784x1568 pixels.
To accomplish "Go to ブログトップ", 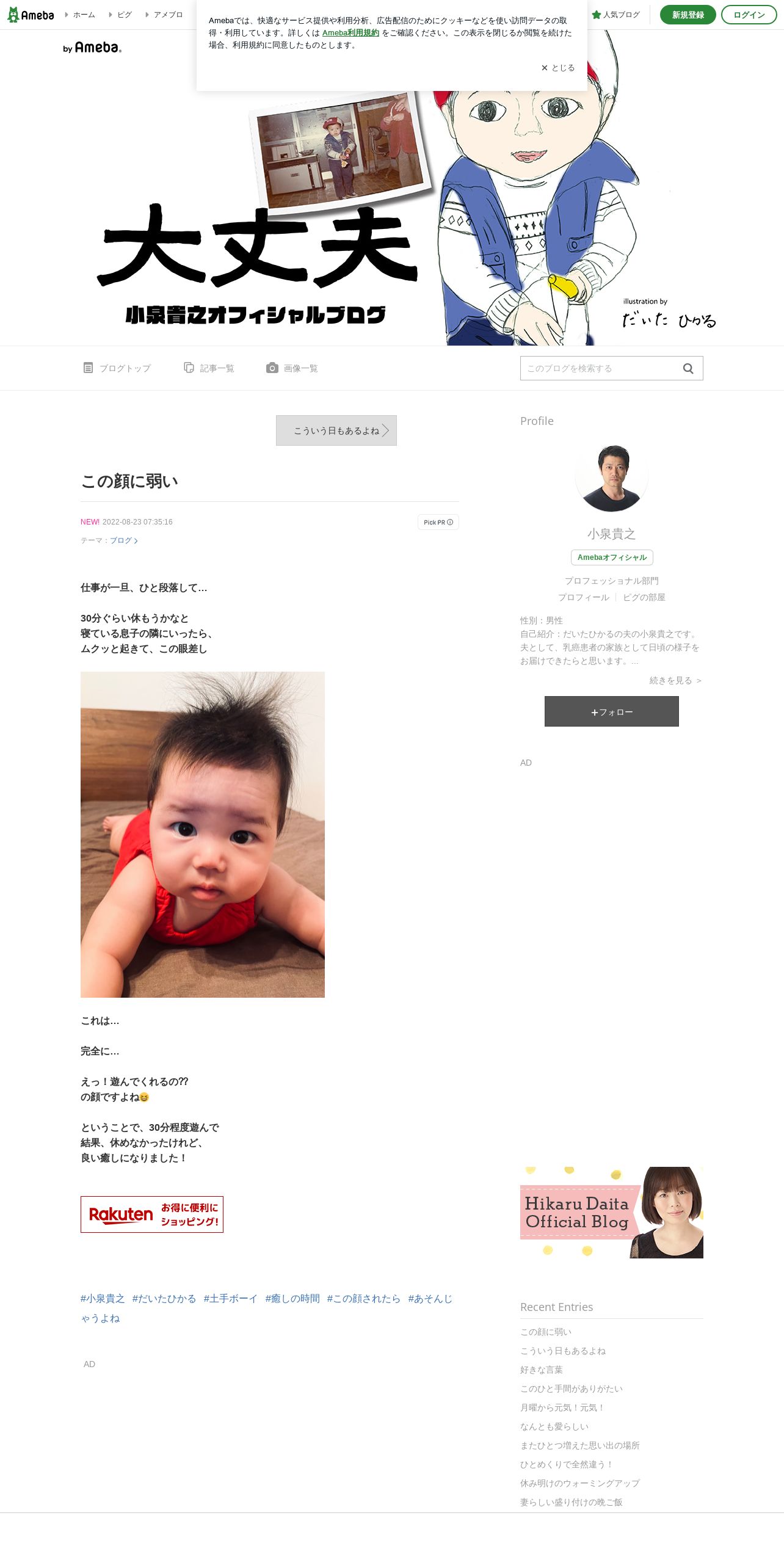I will (x=117, y=368).
